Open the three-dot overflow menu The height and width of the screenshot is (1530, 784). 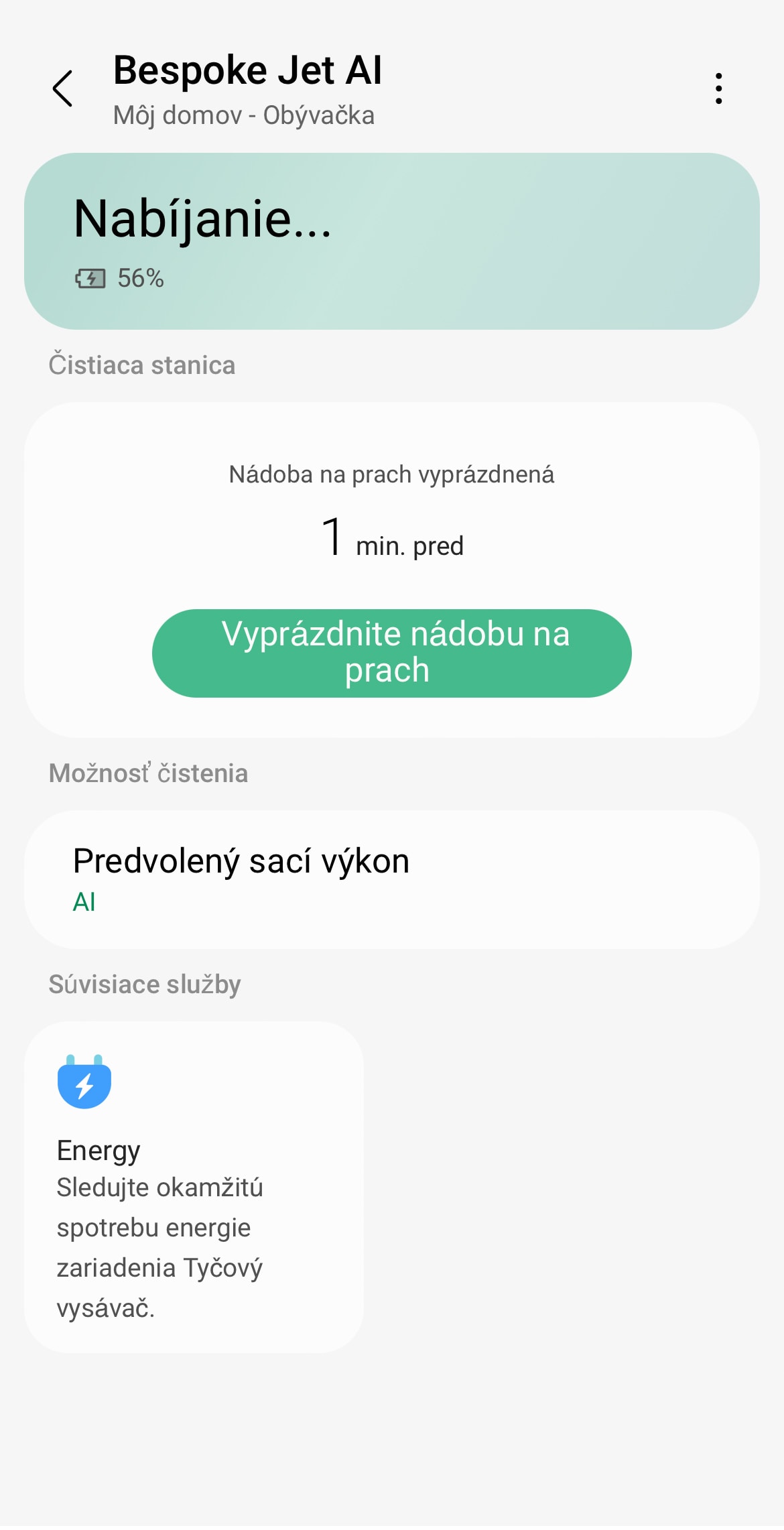[718, 88]
